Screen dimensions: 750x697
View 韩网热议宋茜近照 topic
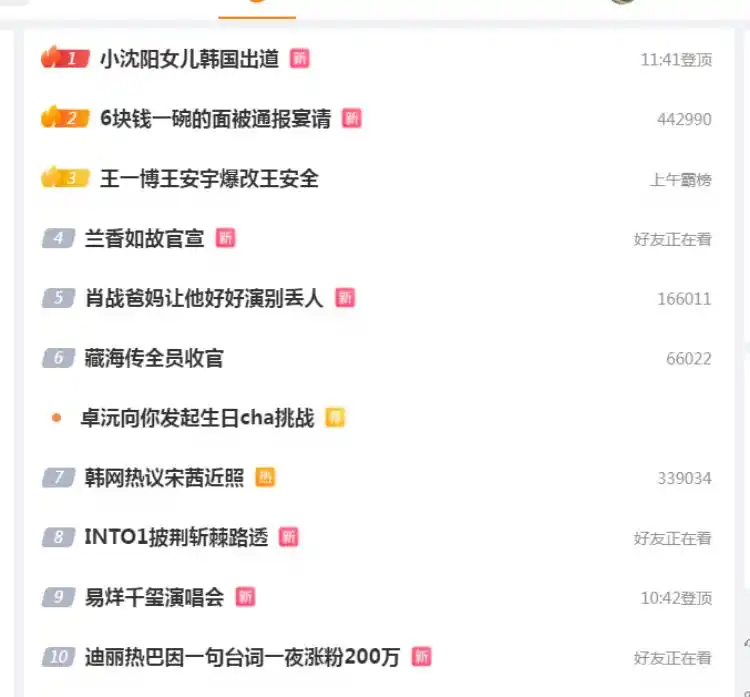[x=164, y=478]
